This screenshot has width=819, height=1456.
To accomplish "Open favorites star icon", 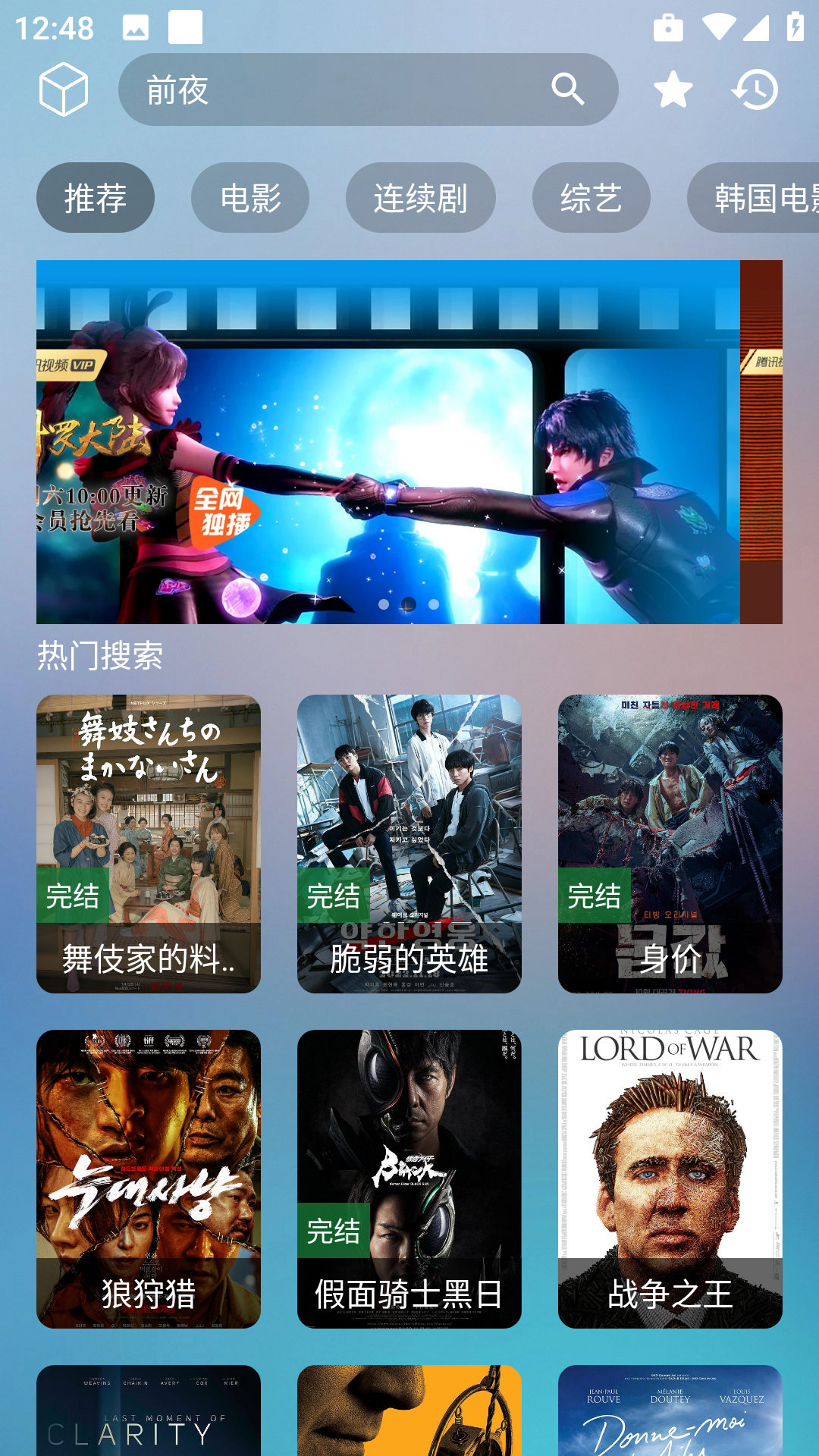I will [x=673, y=89].
